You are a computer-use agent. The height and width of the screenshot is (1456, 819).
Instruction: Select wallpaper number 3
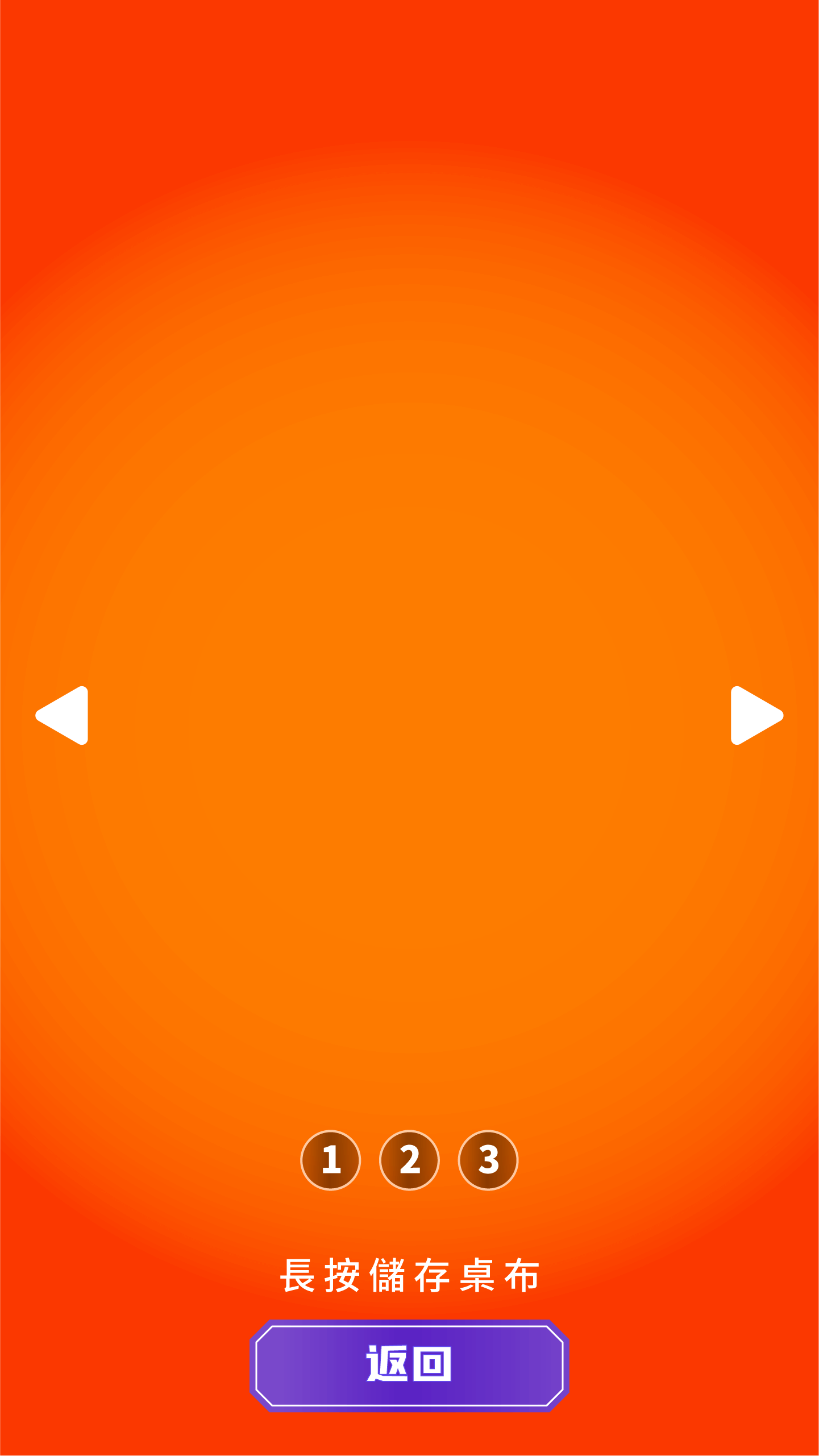click(x=488, y=1160)
